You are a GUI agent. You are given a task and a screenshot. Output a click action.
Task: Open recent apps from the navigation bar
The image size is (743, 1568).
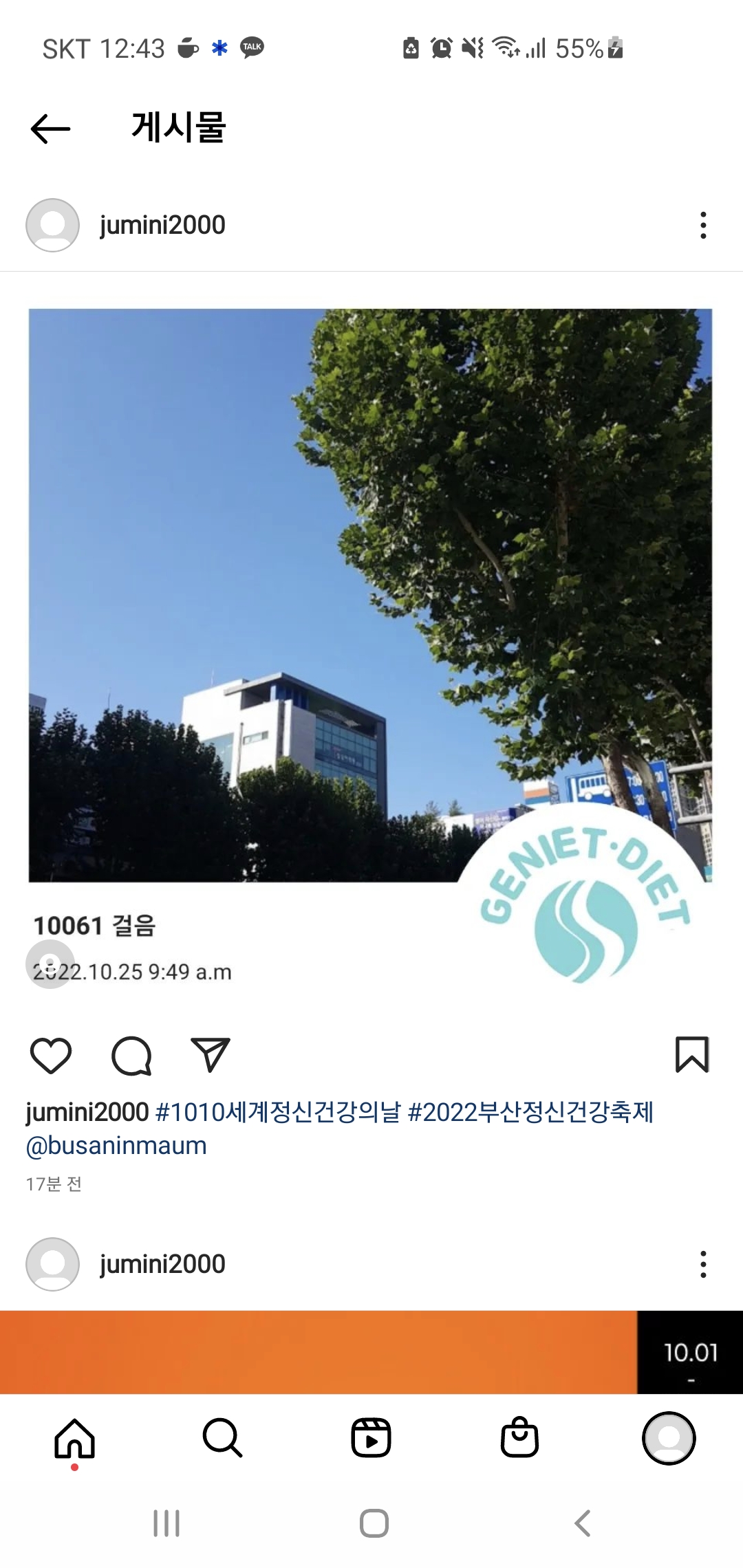tap(166, 1523)
